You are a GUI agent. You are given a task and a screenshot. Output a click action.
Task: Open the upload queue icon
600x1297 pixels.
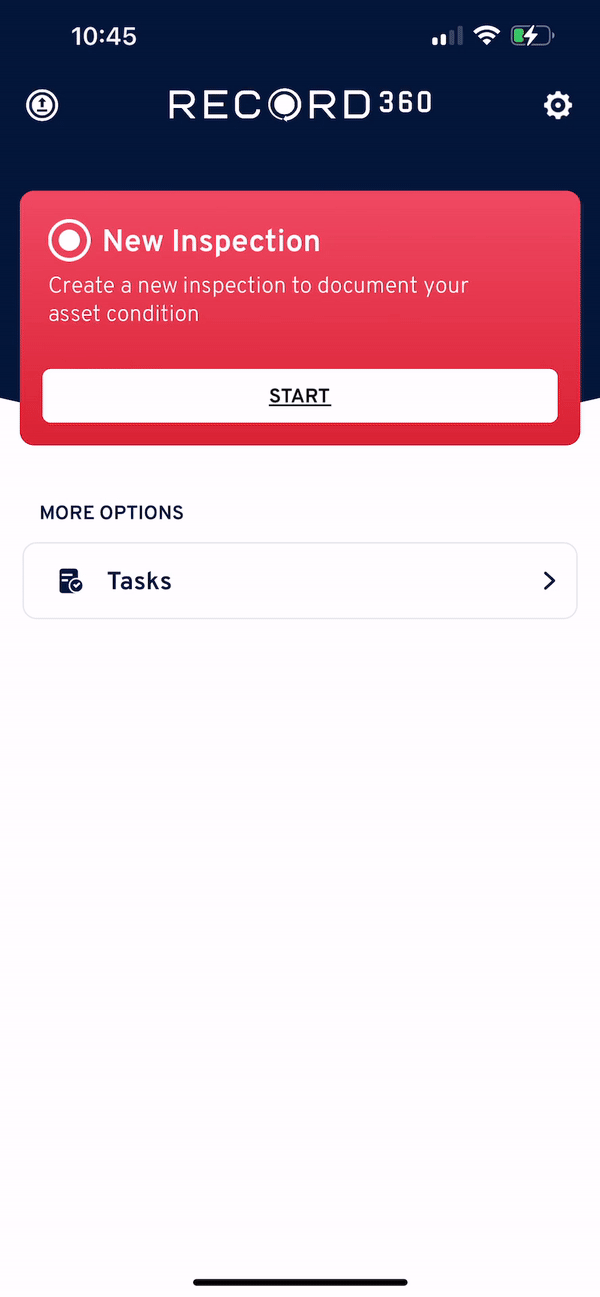42,105
